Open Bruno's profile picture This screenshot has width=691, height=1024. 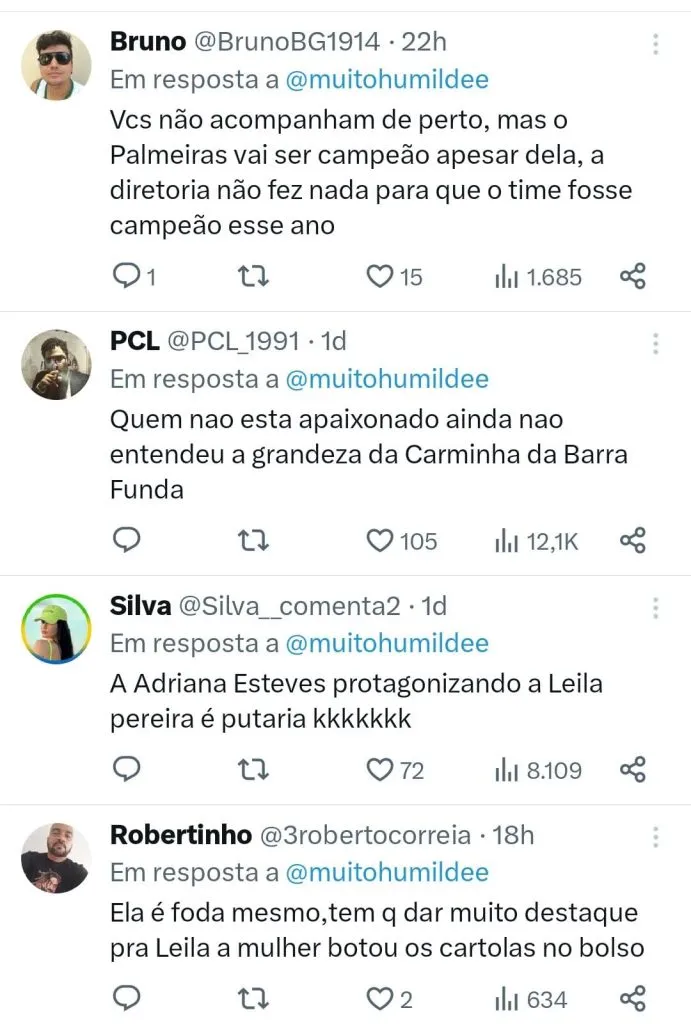[x=56, y=65]
